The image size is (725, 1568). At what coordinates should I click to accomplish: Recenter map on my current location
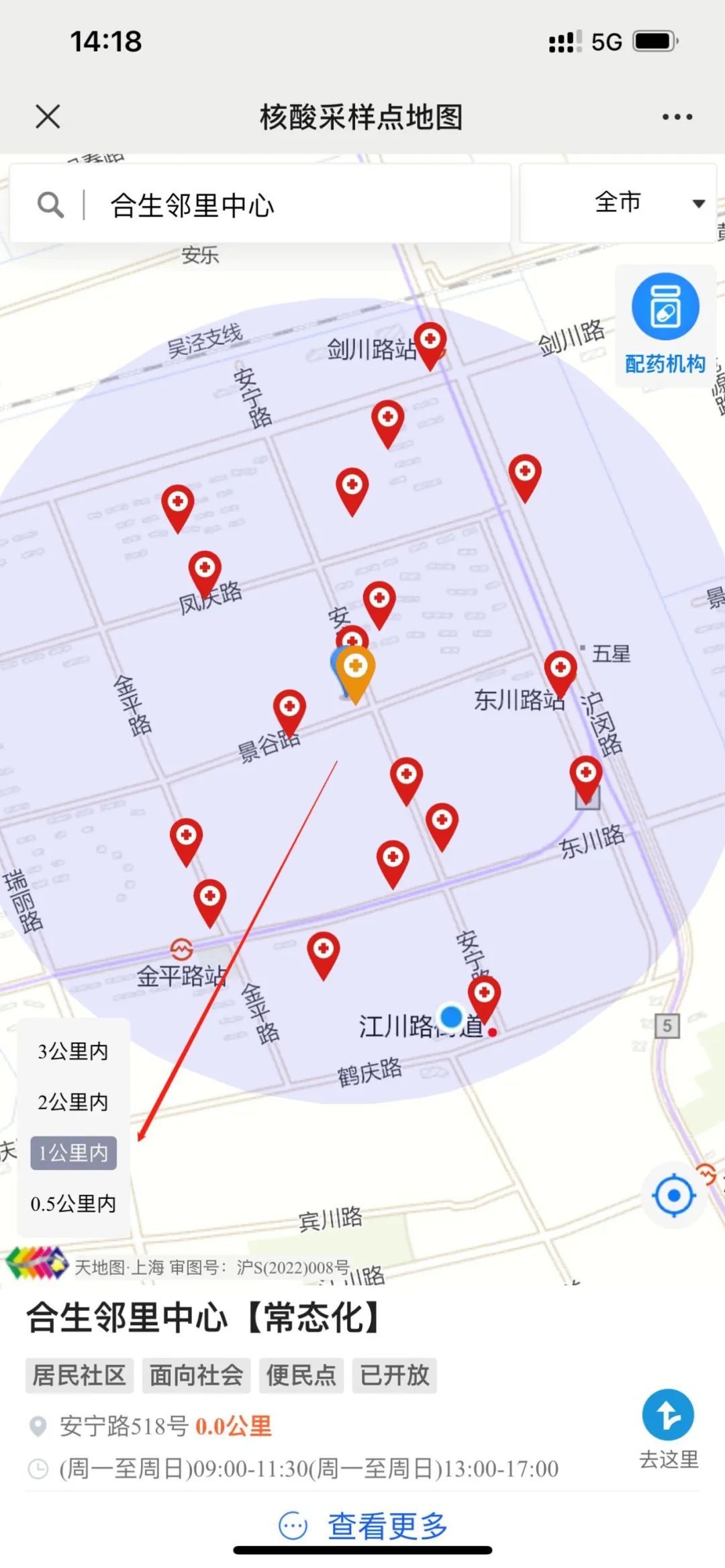(674, 1195)
